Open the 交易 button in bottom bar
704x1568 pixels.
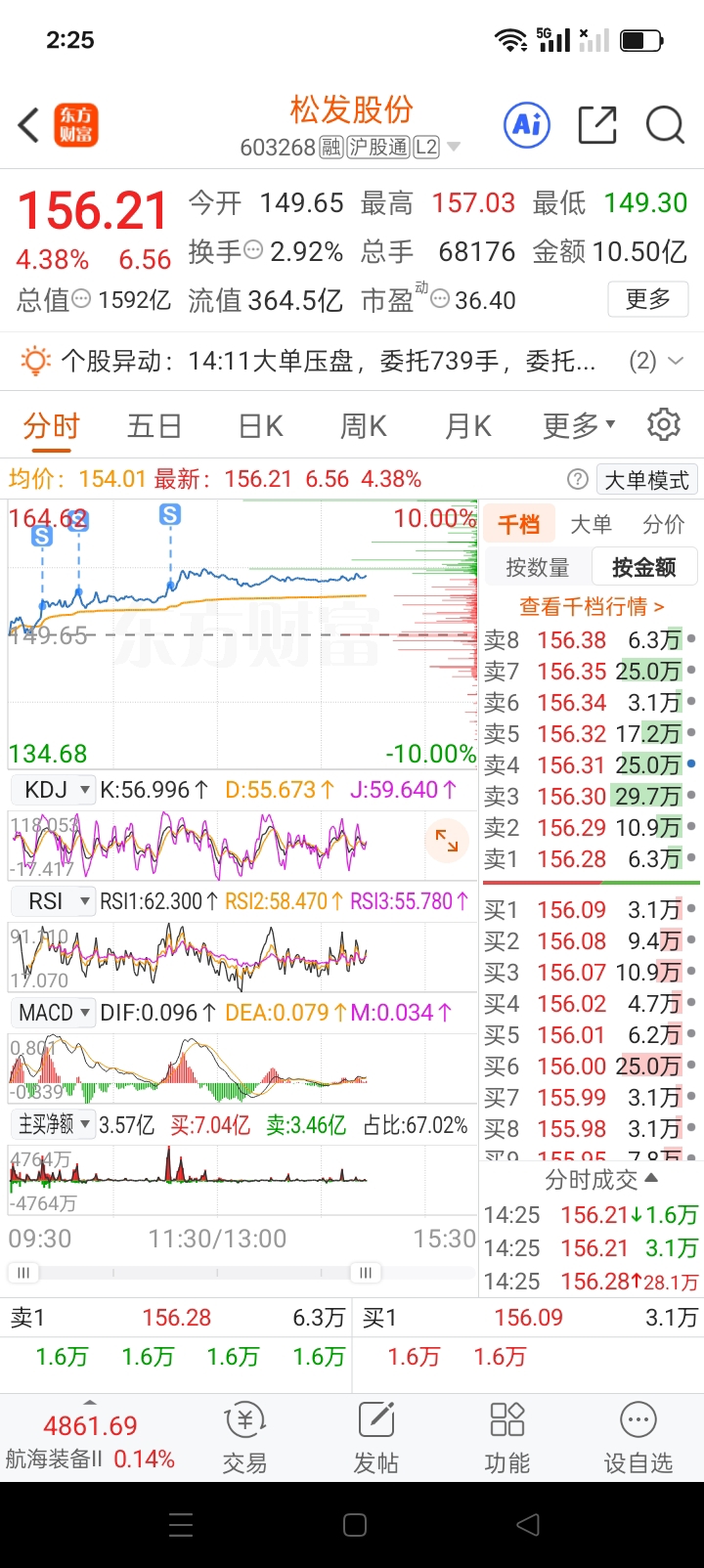tap(244, 1438)
